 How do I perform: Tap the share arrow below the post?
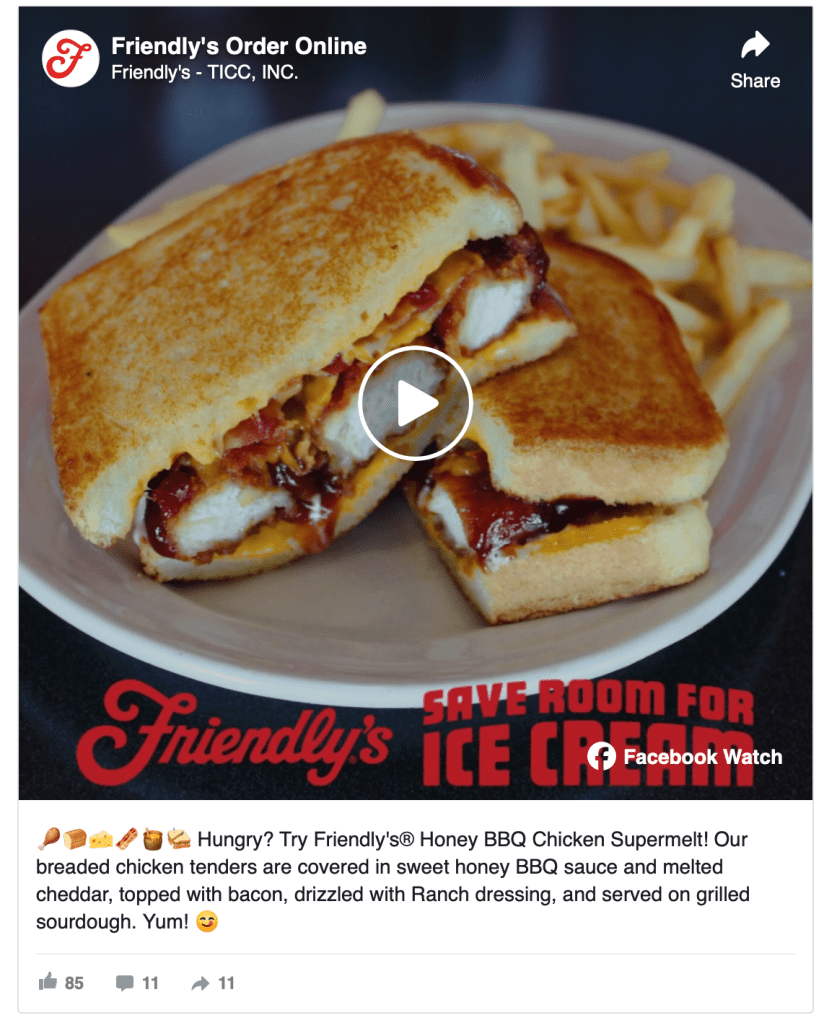[x=201, y=983]
